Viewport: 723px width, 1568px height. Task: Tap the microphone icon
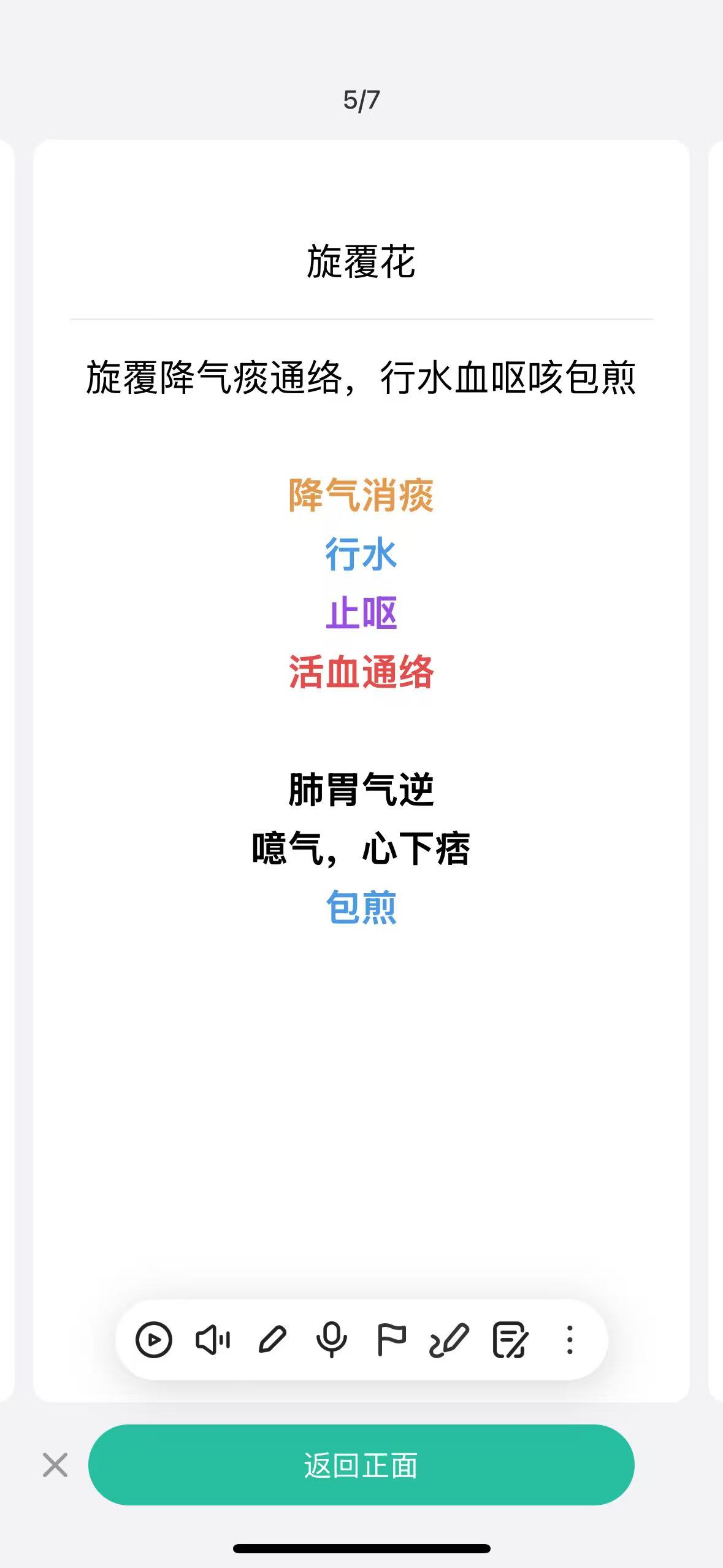pyautogui.click(x=332, y=1340)
